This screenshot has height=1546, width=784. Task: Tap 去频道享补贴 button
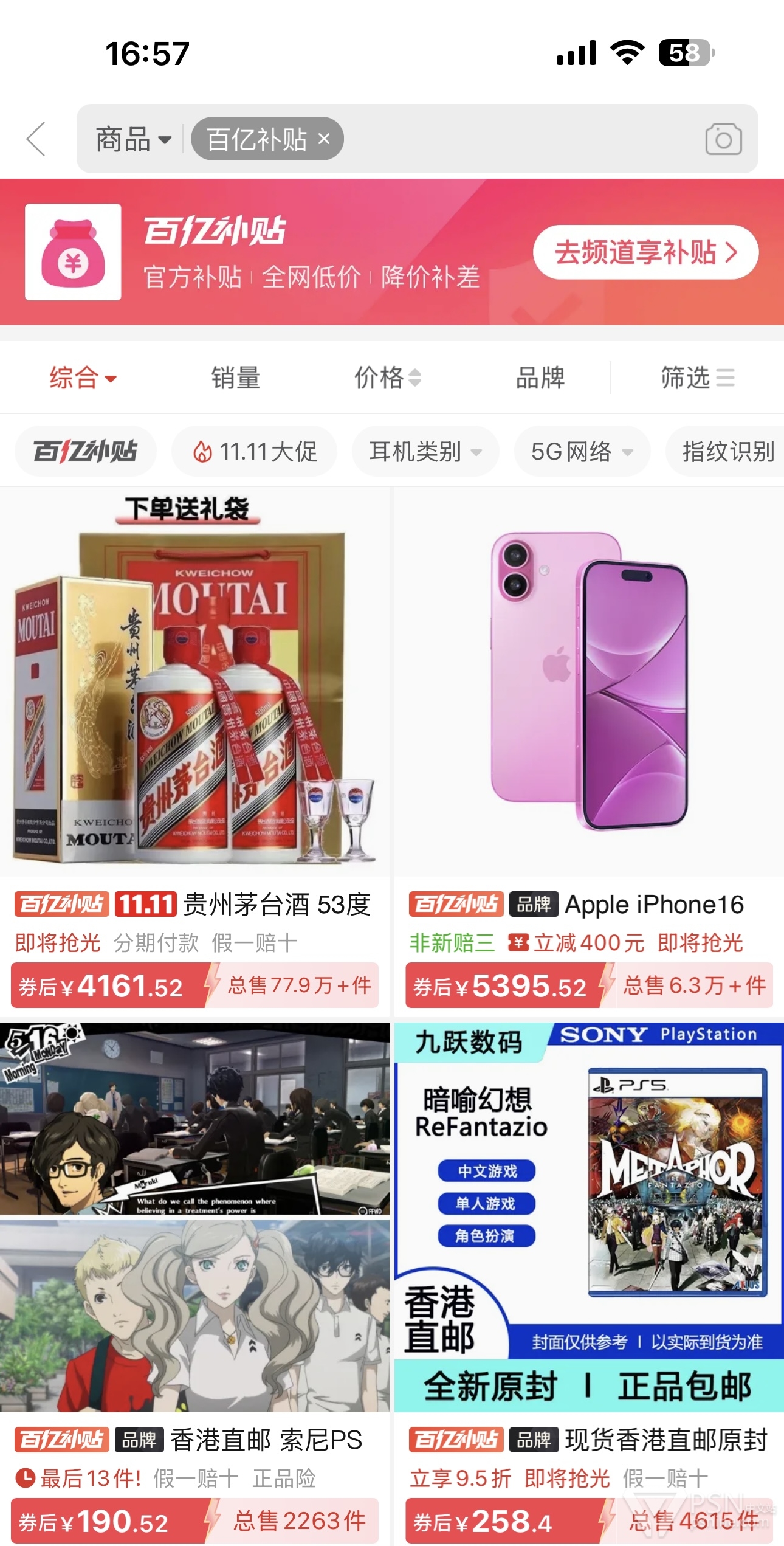pyautogui.click(x=645, y=252)
